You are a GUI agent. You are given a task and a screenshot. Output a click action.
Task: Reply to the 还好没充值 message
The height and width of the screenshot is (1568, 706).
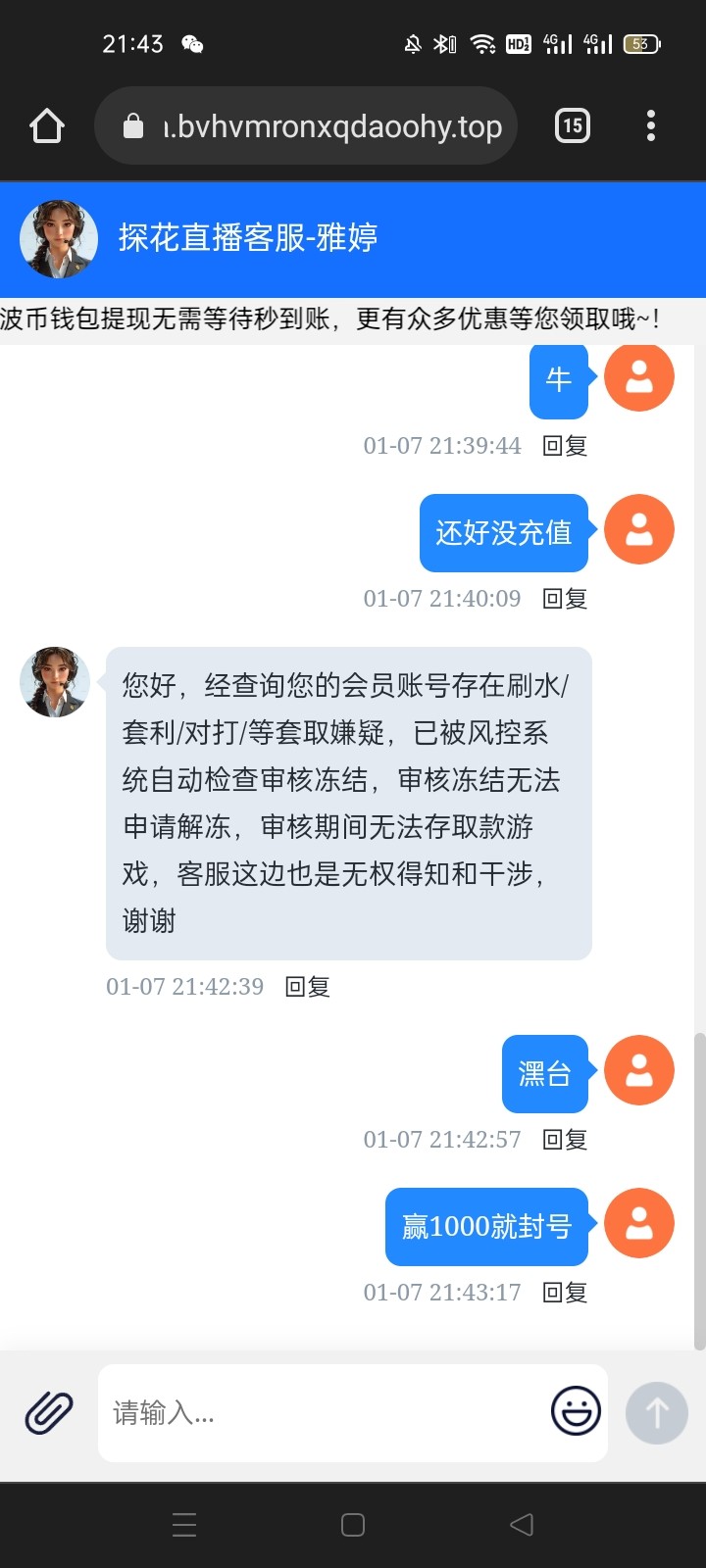(x=565, y=599)
